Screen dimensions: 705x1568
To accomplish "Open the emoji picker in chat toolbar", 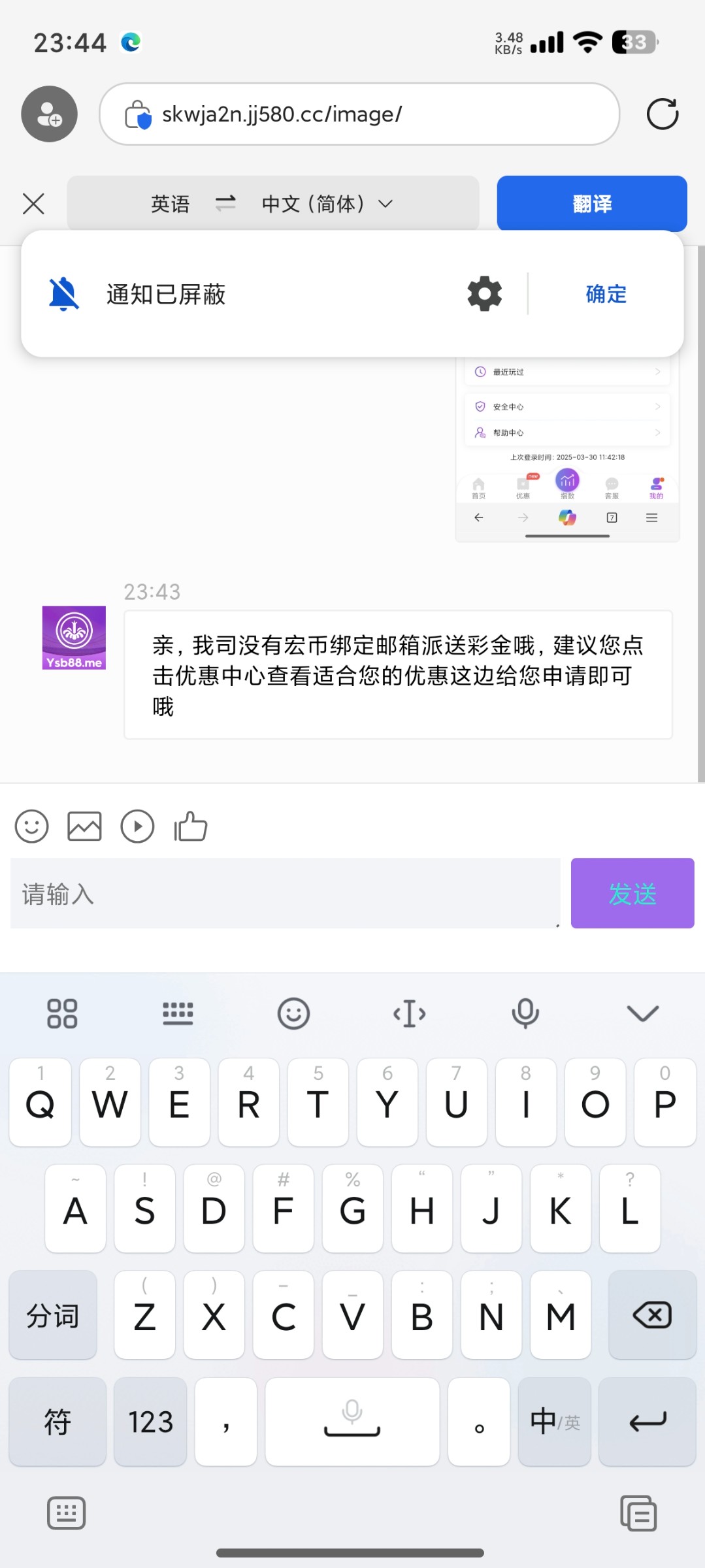I will click(x=31, y=826).
